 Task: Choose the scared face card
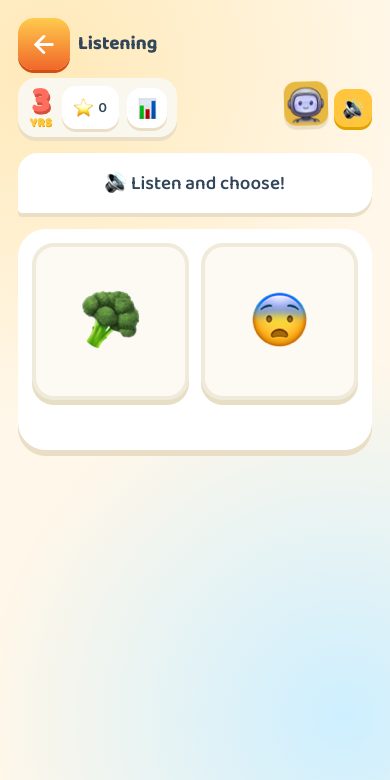click(280, 322)
